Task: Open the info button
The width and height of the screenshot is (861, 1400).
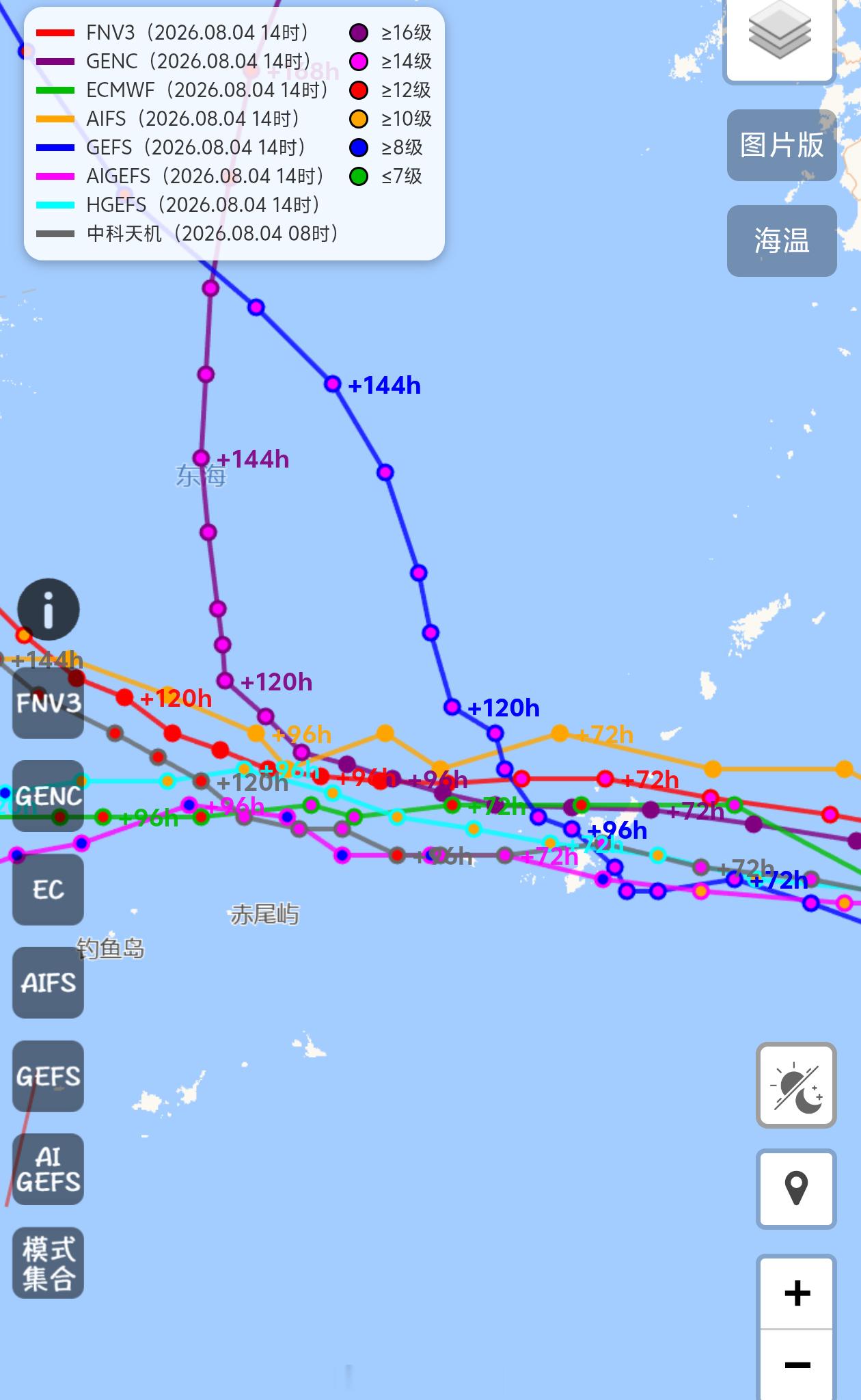Action: click(x=49, y=610)
